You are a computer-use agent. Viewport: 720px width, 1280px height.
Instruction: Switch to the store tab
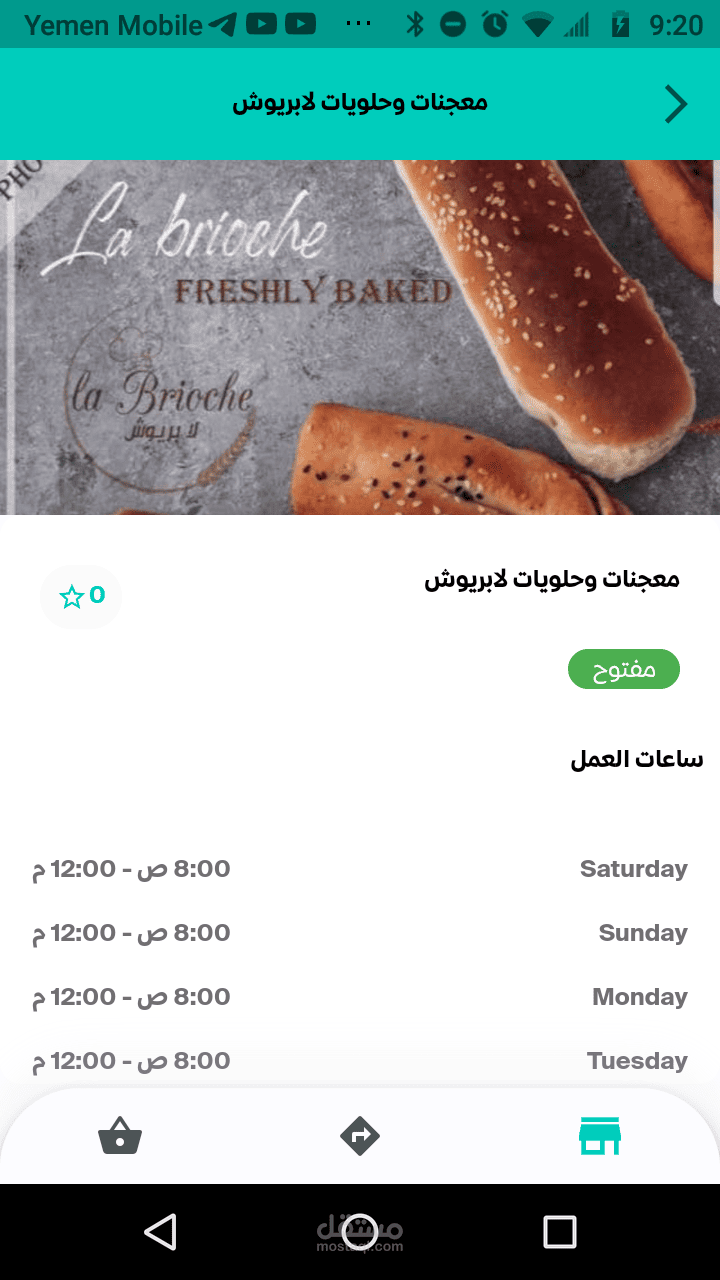[600, 1137]
